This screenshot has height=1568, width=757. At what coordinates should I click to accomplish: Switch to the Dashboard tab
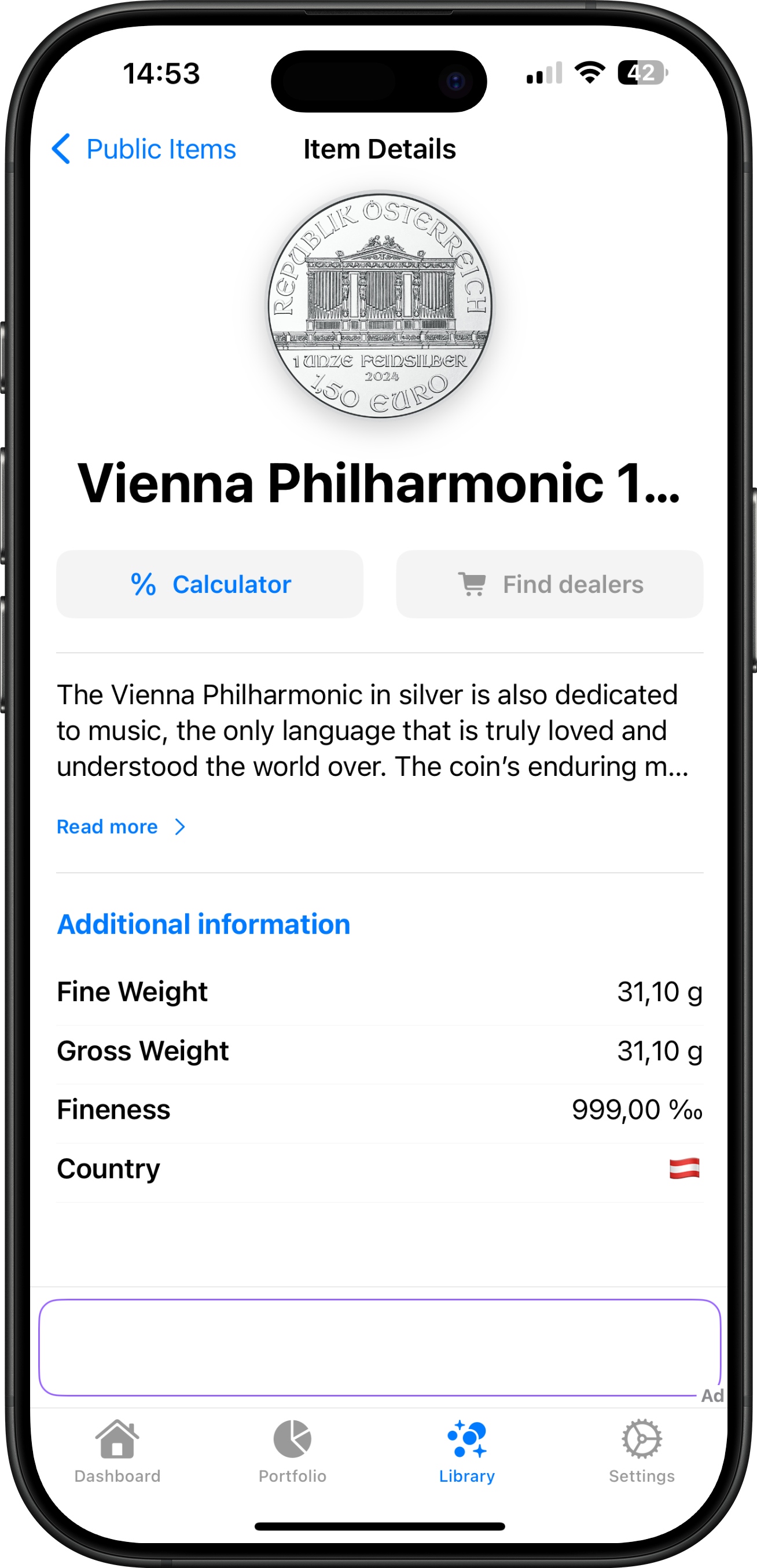117,1451
